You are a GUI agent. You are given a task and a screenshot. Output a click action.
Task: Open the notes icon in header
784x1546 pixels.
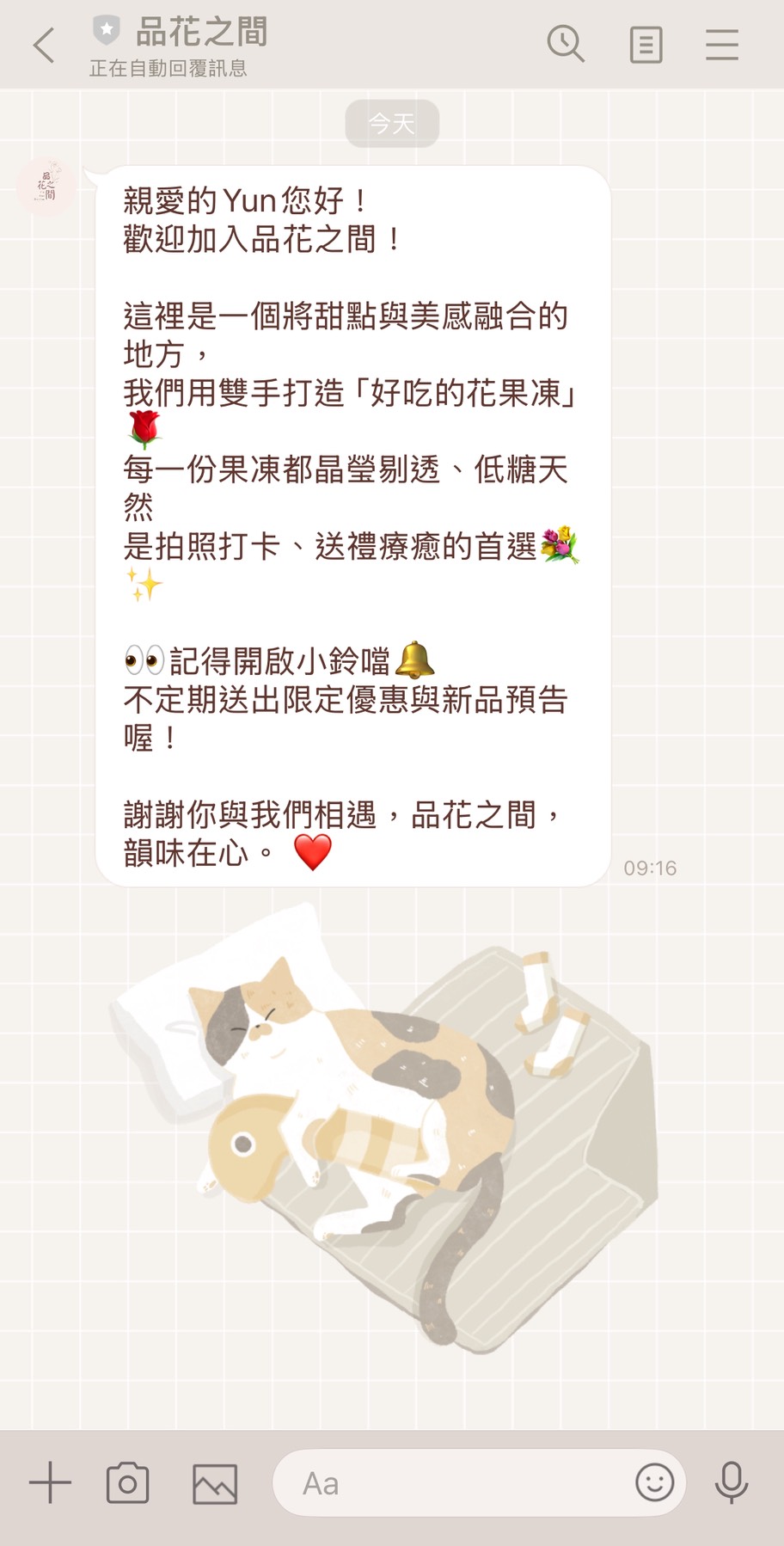tap(646, 45)
